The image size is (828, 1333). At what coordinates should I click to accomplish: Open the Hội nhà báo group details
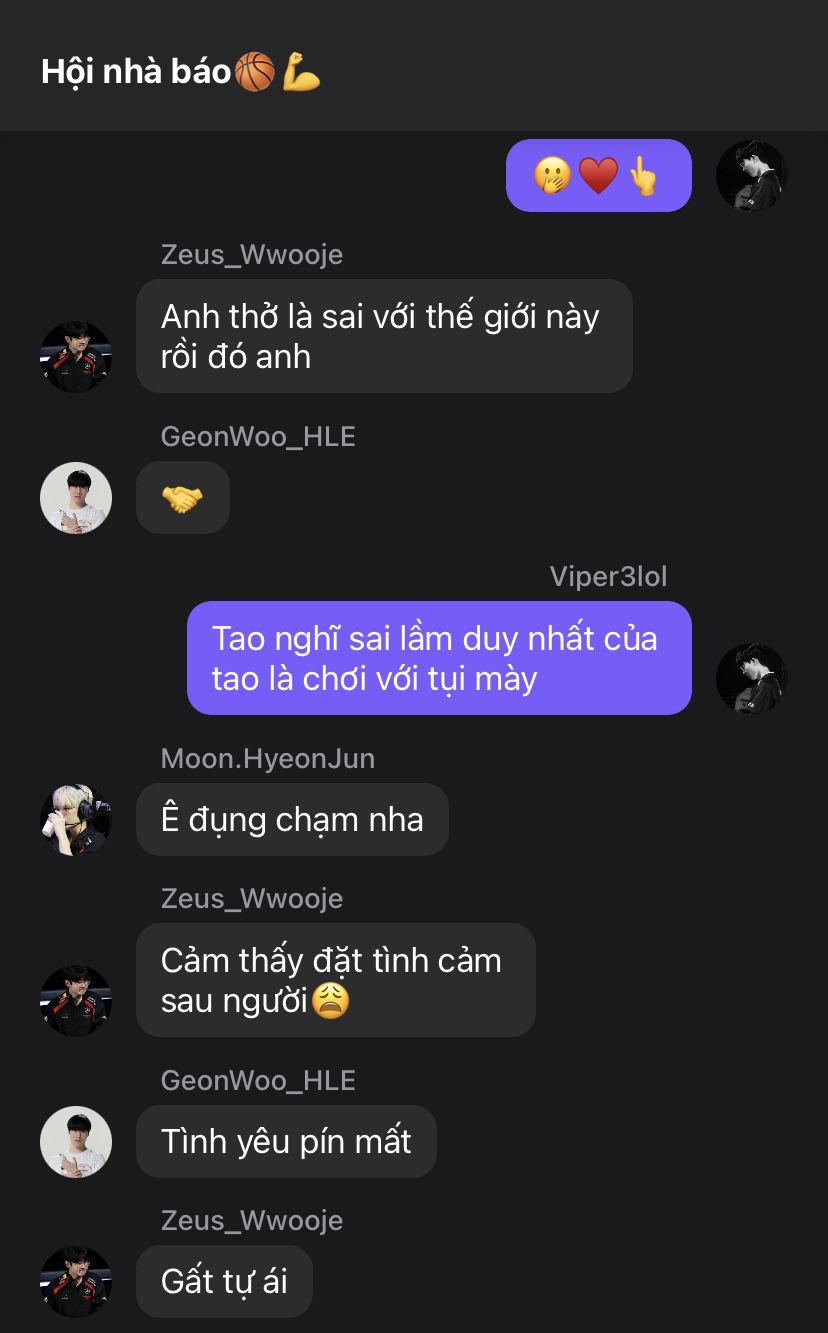coord(180,72)
